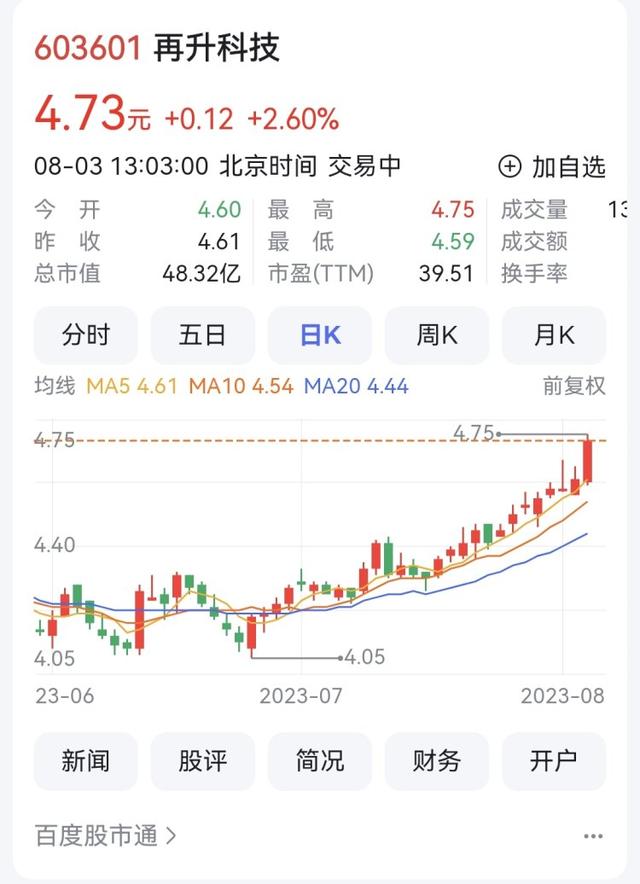Viewport: 640px width, 884px height.
Task: Switch to the 五日 chart tab
Action: pos(203,335)
